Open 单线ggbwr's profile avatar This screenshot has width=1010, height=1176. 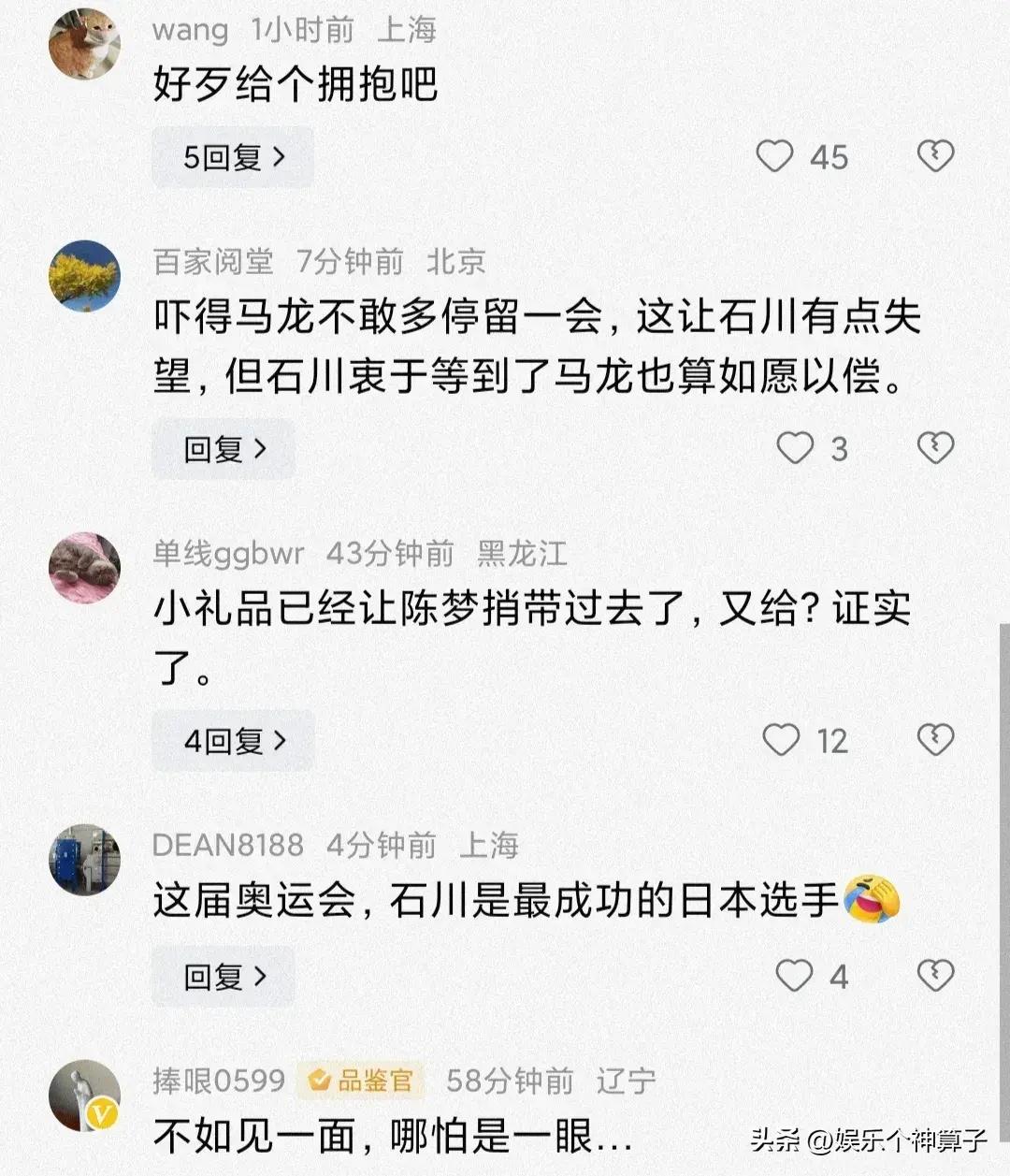(84, 568)
